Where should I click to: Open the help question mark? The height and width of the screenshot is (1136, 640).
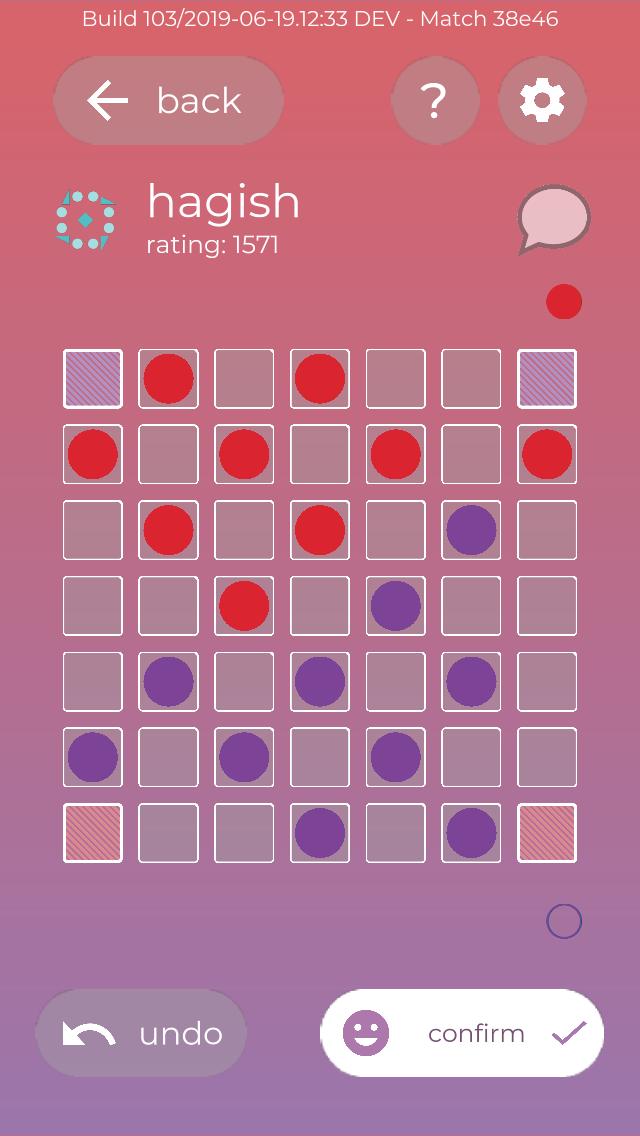434,101
